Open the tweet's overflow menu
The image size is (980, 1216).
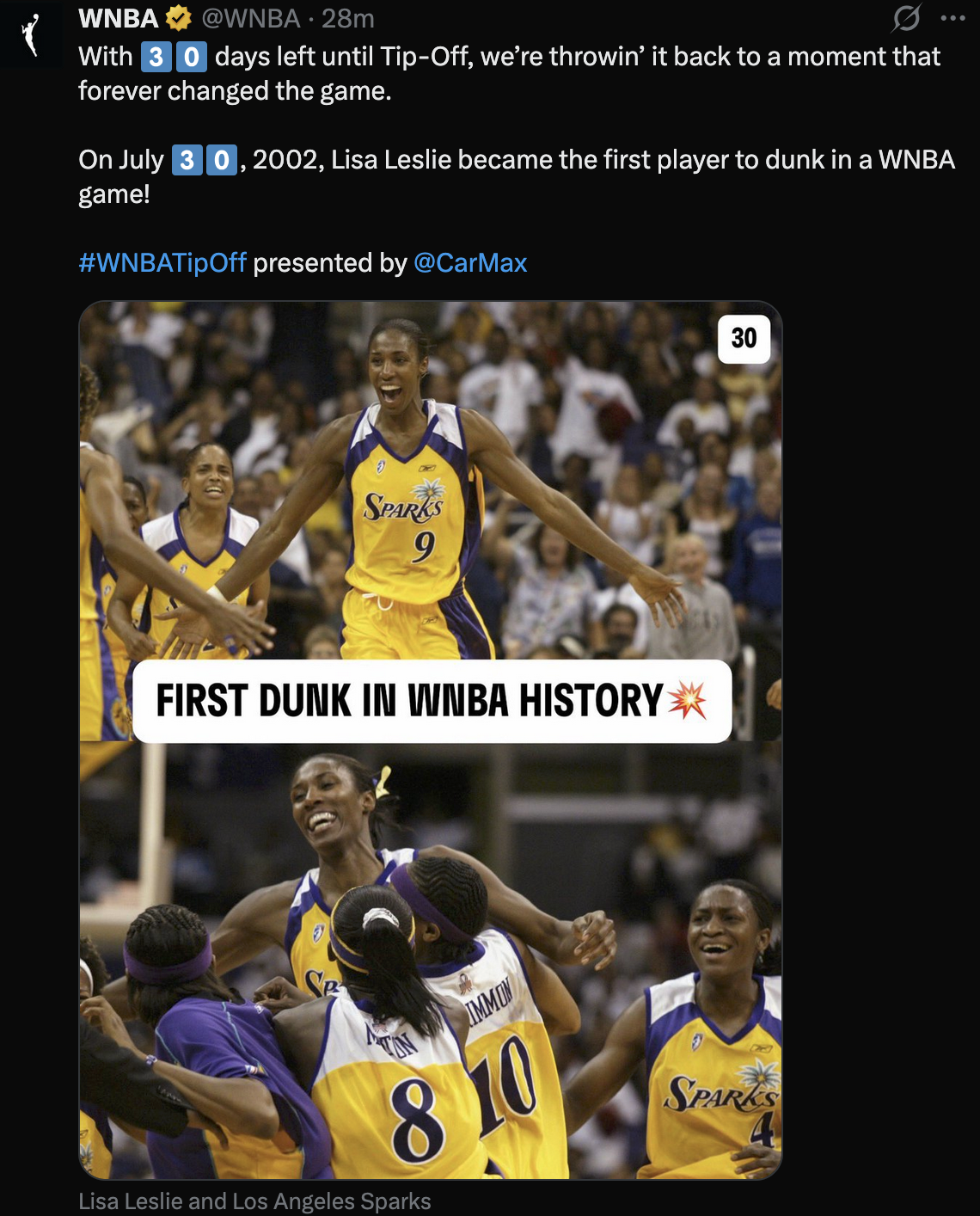(952, 18)
